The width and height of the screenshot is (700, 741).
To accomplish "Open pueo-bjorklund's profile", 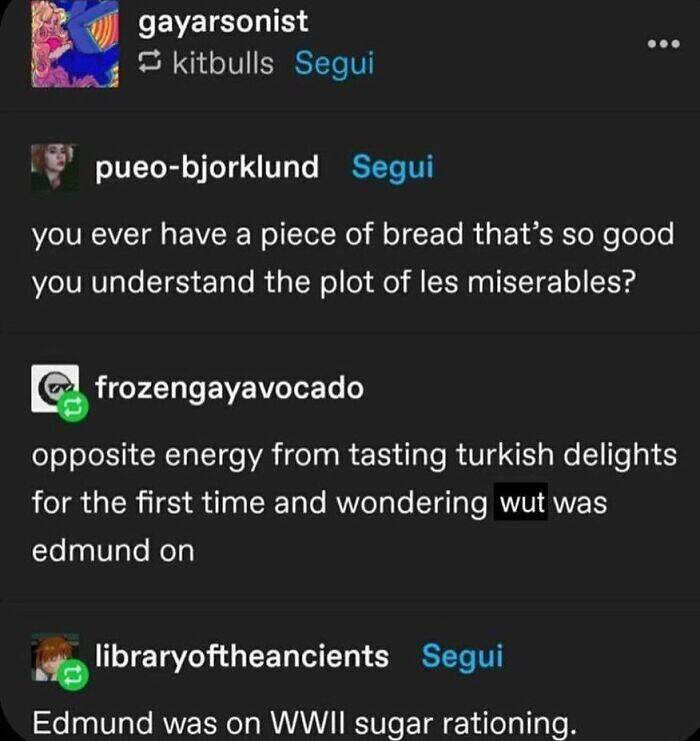I will [207, 168].
